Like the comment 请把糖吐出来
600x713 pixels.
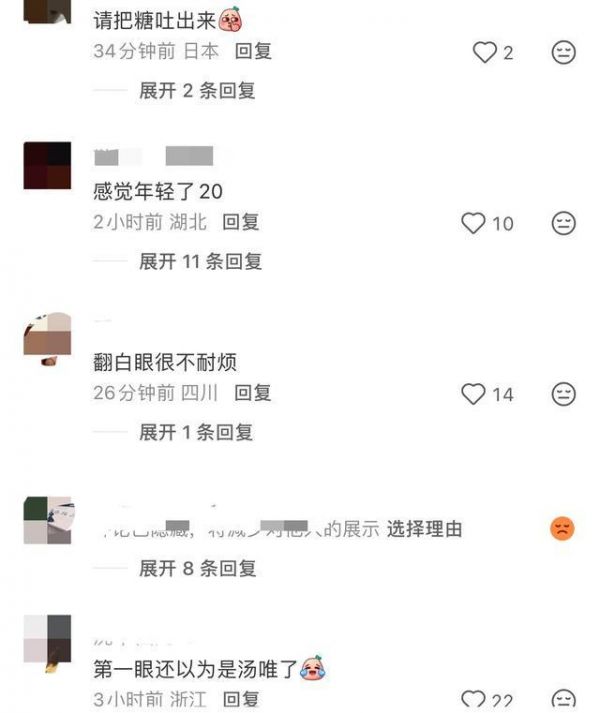[485, 52]
